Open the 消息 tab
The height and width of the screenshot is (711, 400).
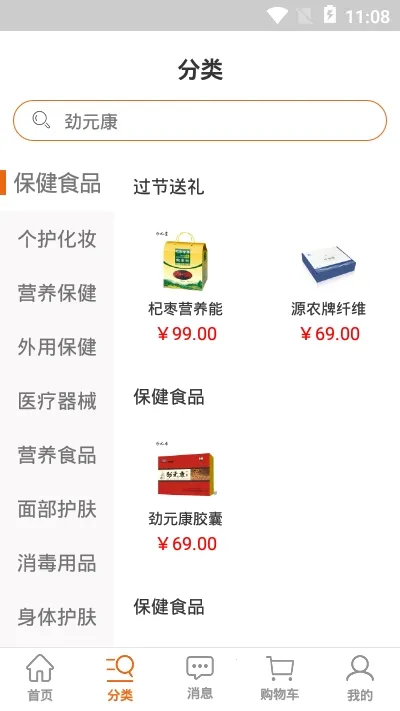pyautogui.click(x=200, y=678)
